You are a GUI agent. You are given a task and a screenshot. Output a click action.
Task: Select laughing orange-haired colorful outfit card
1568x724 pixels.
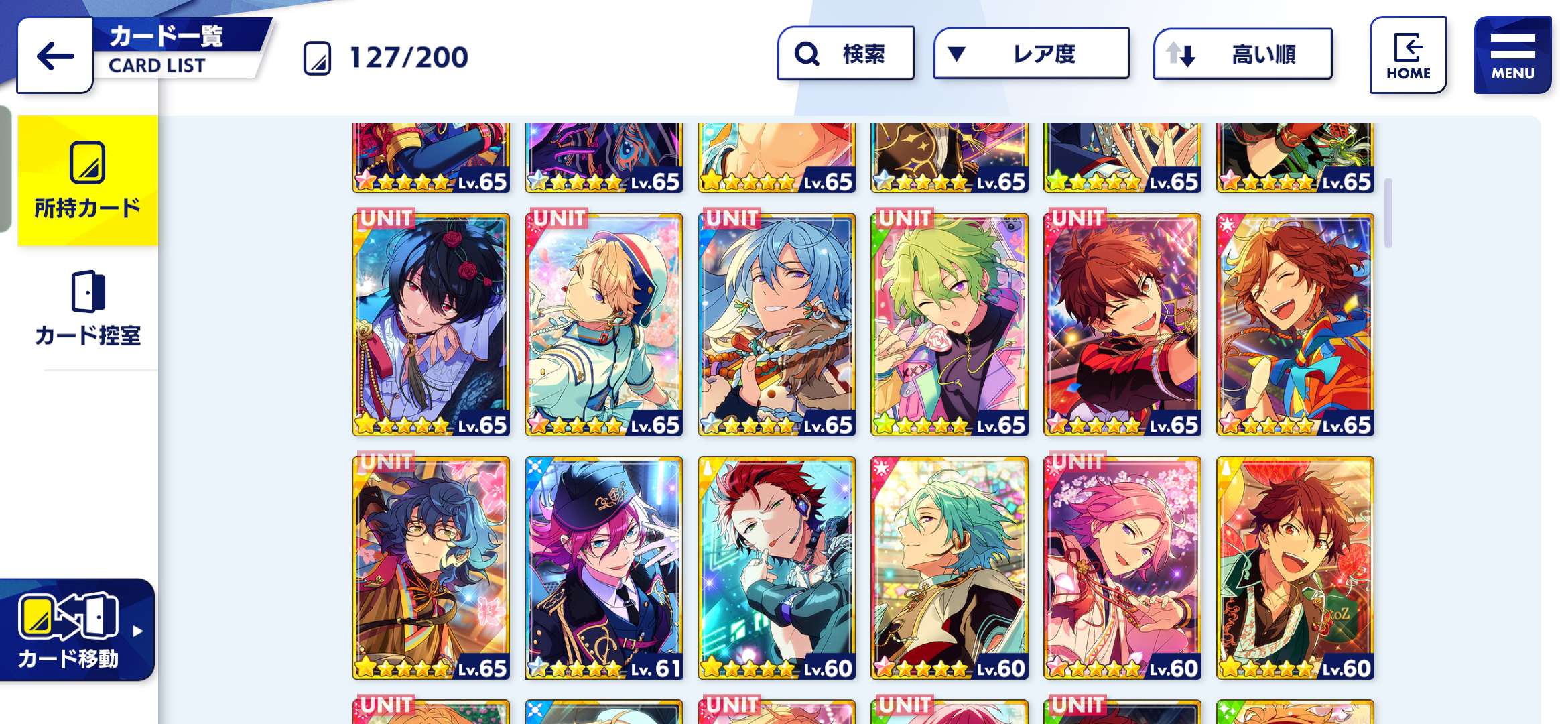click(x=1295, y=325)
